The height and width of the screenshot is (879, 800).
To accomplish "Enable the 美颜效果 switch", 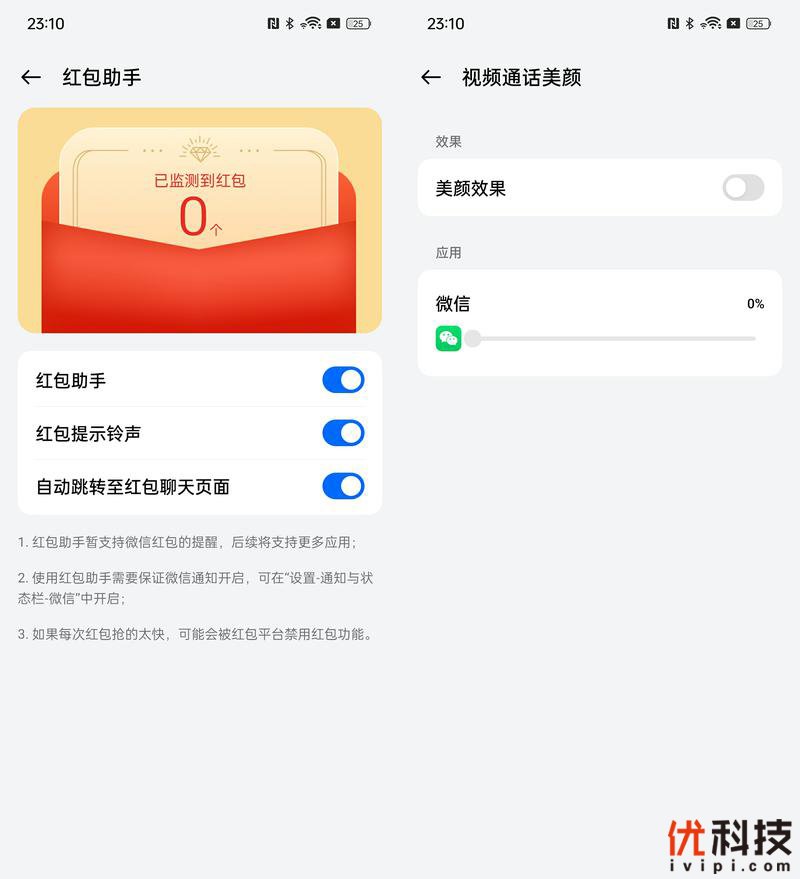I will (743, 188).
